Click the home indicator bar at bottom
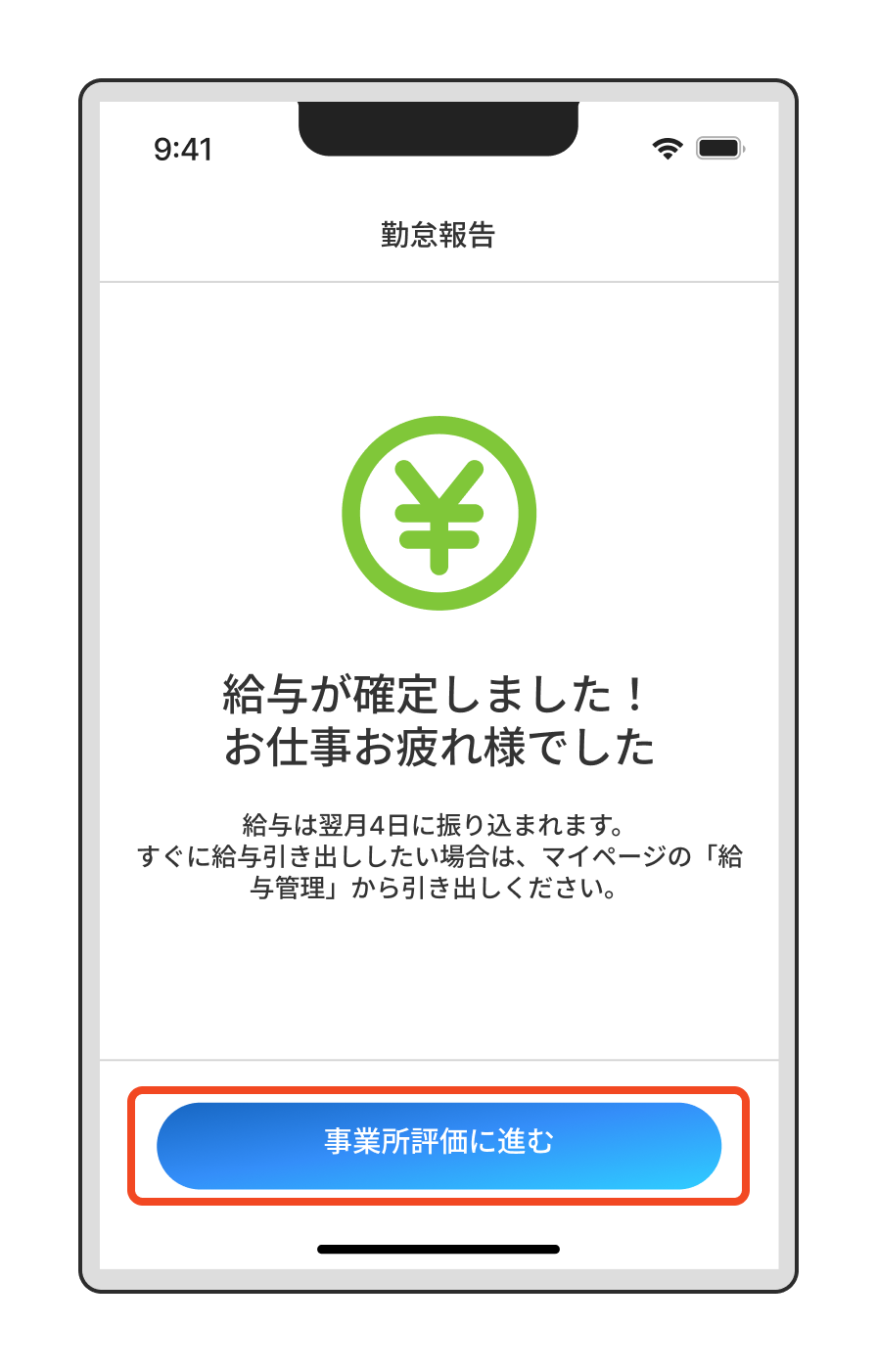 438,1249
